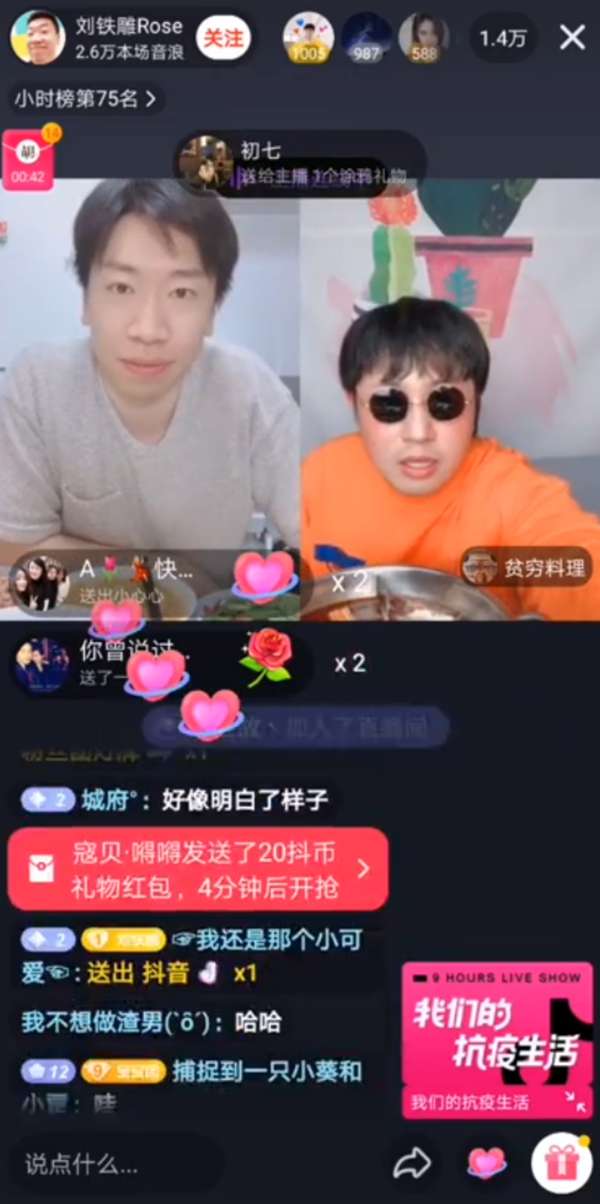Viewport: 600px width, 1204px height.
Task: Open 我们的抗疫生活 live show banner
Action: (x=497, y=1040)
